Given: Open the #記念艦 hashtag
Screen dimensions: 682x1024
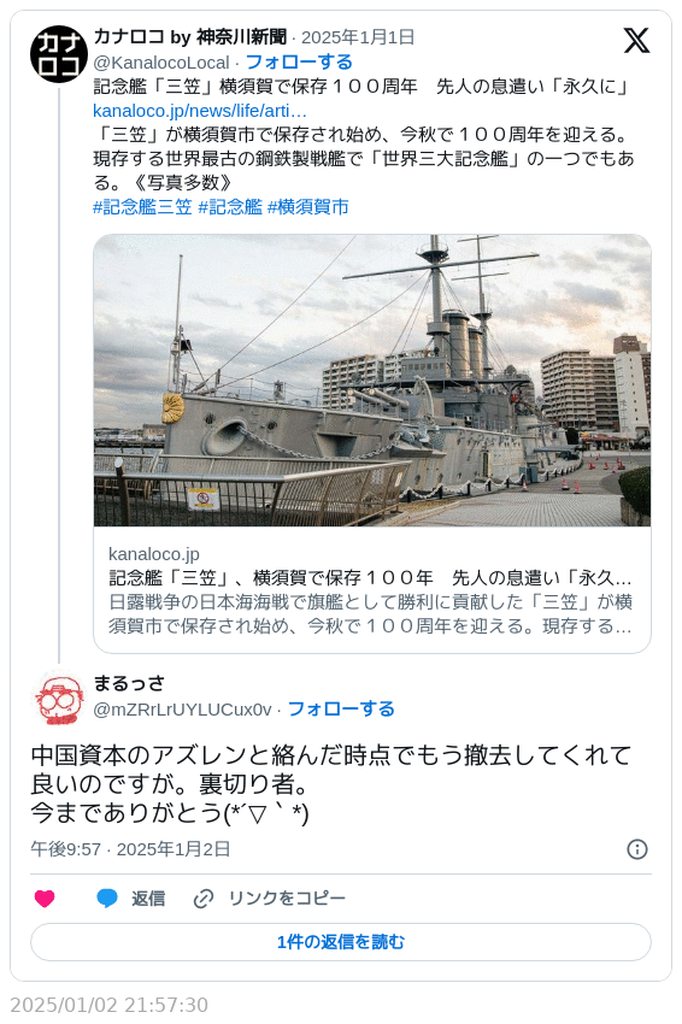Looking at the screenshot, I should click(x=230, y=207).
